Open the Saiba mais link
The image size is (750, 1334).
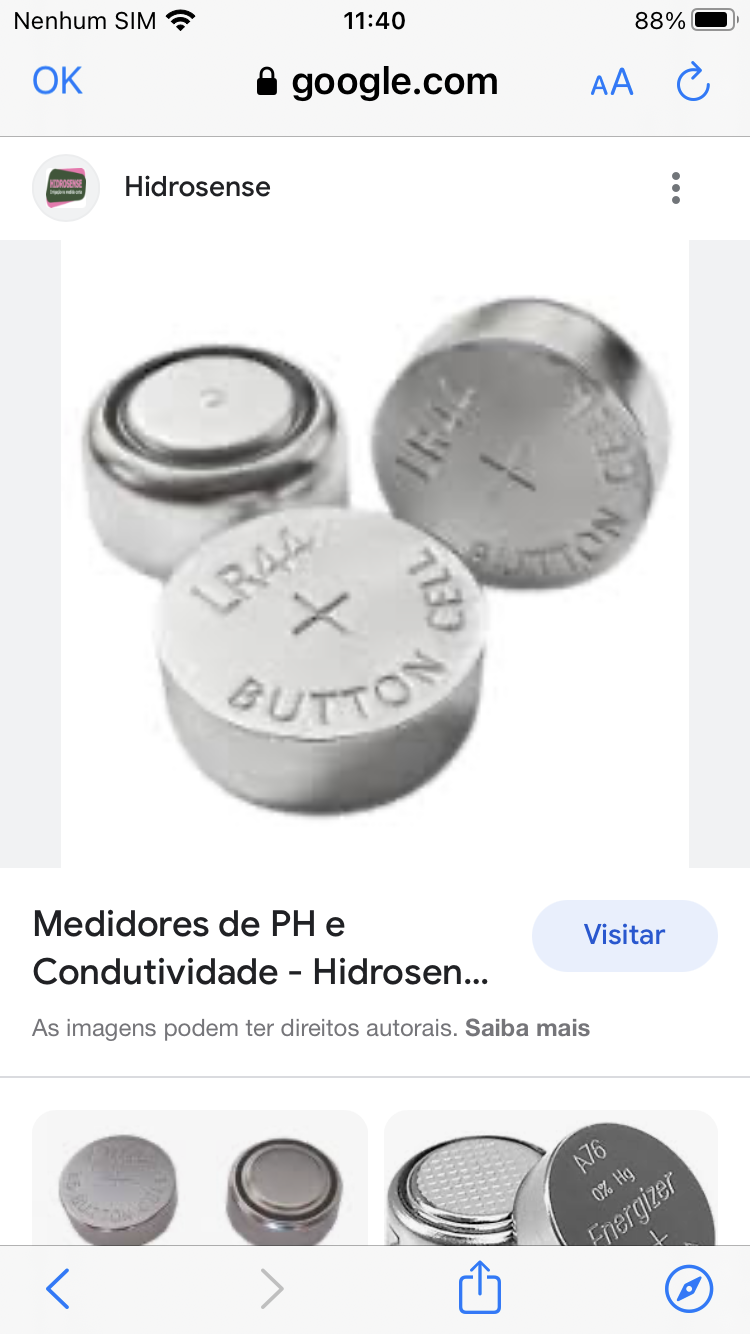[527, 1028]
